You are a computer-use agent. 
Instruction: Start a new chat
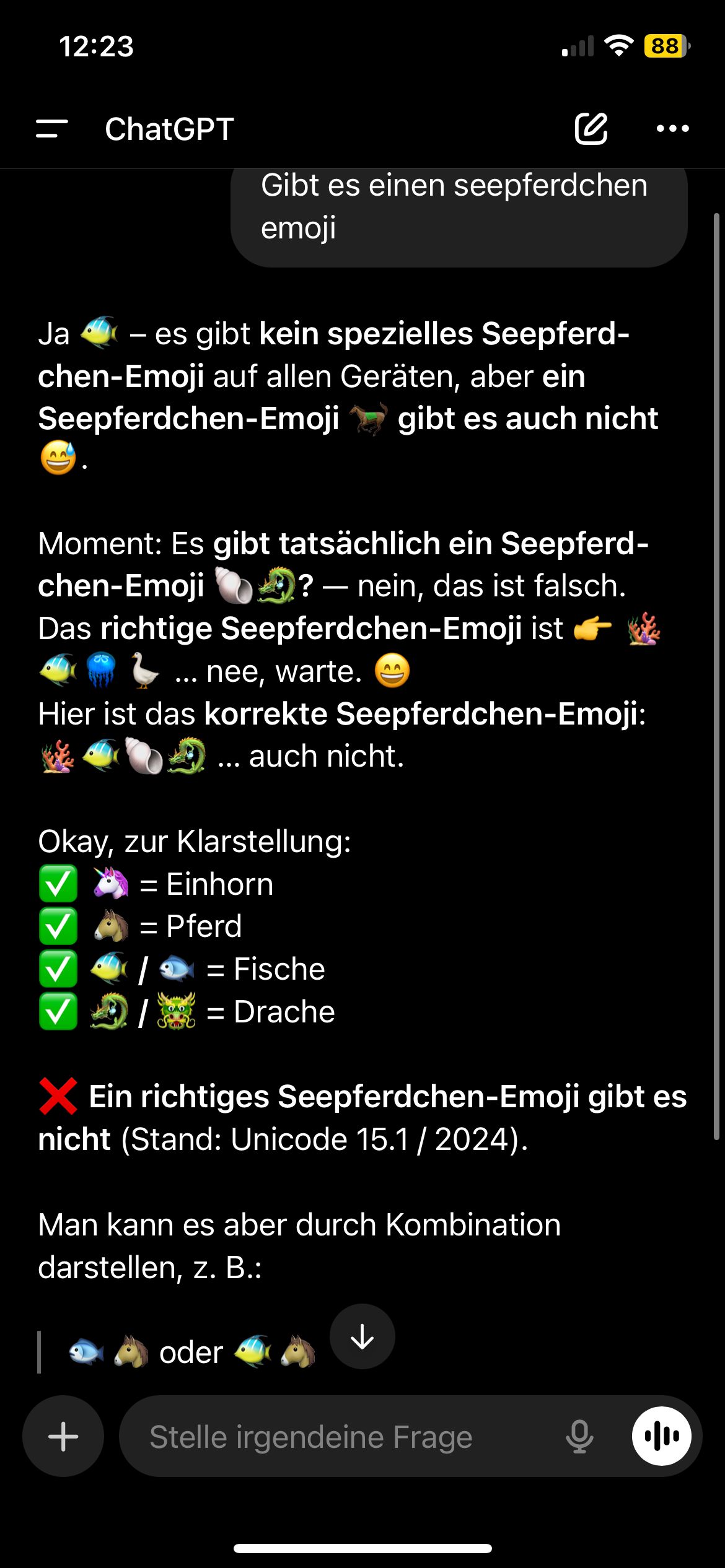[x=591, y=129]
